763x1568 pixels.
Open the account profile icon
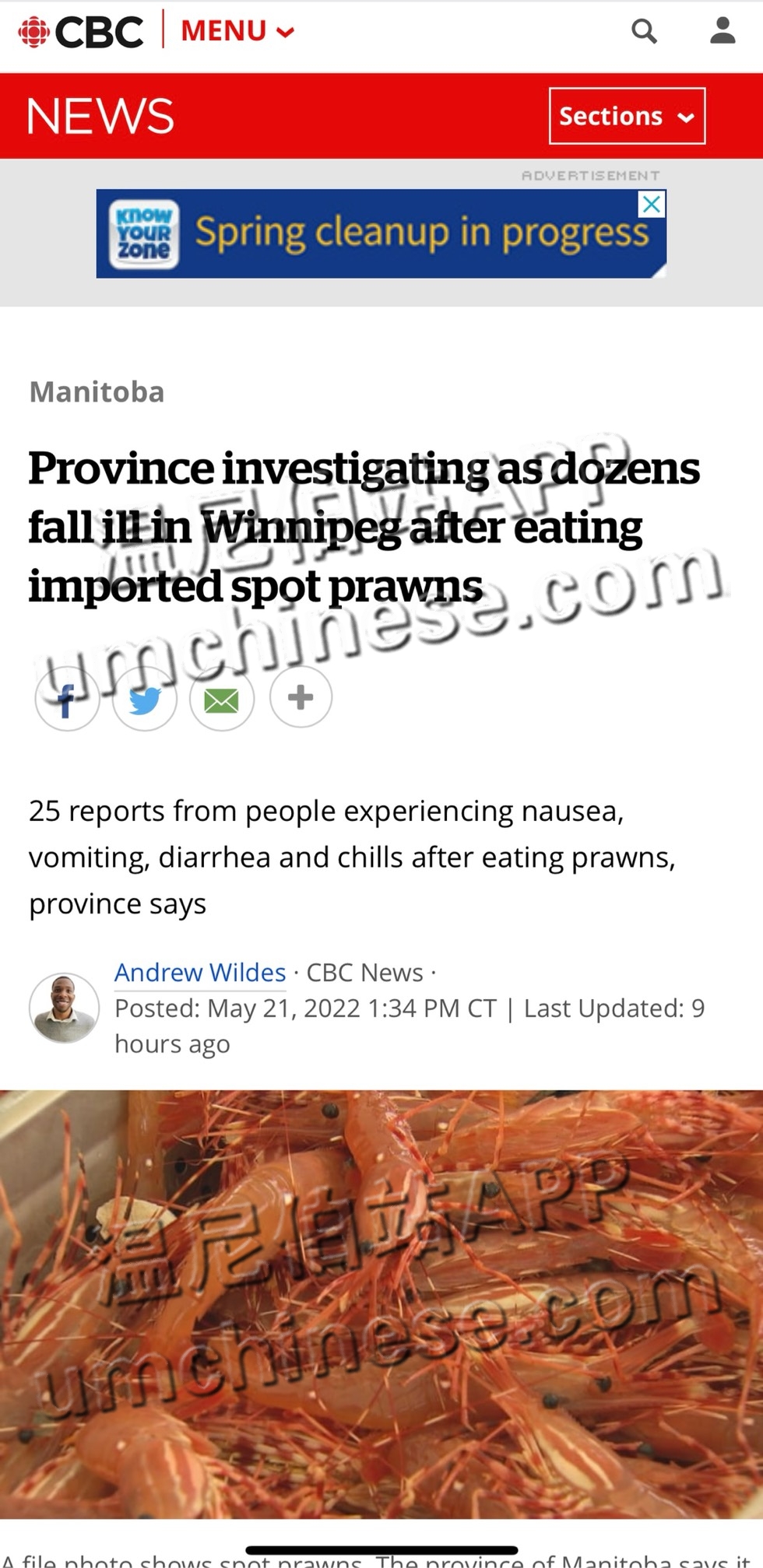click(723, 32)
